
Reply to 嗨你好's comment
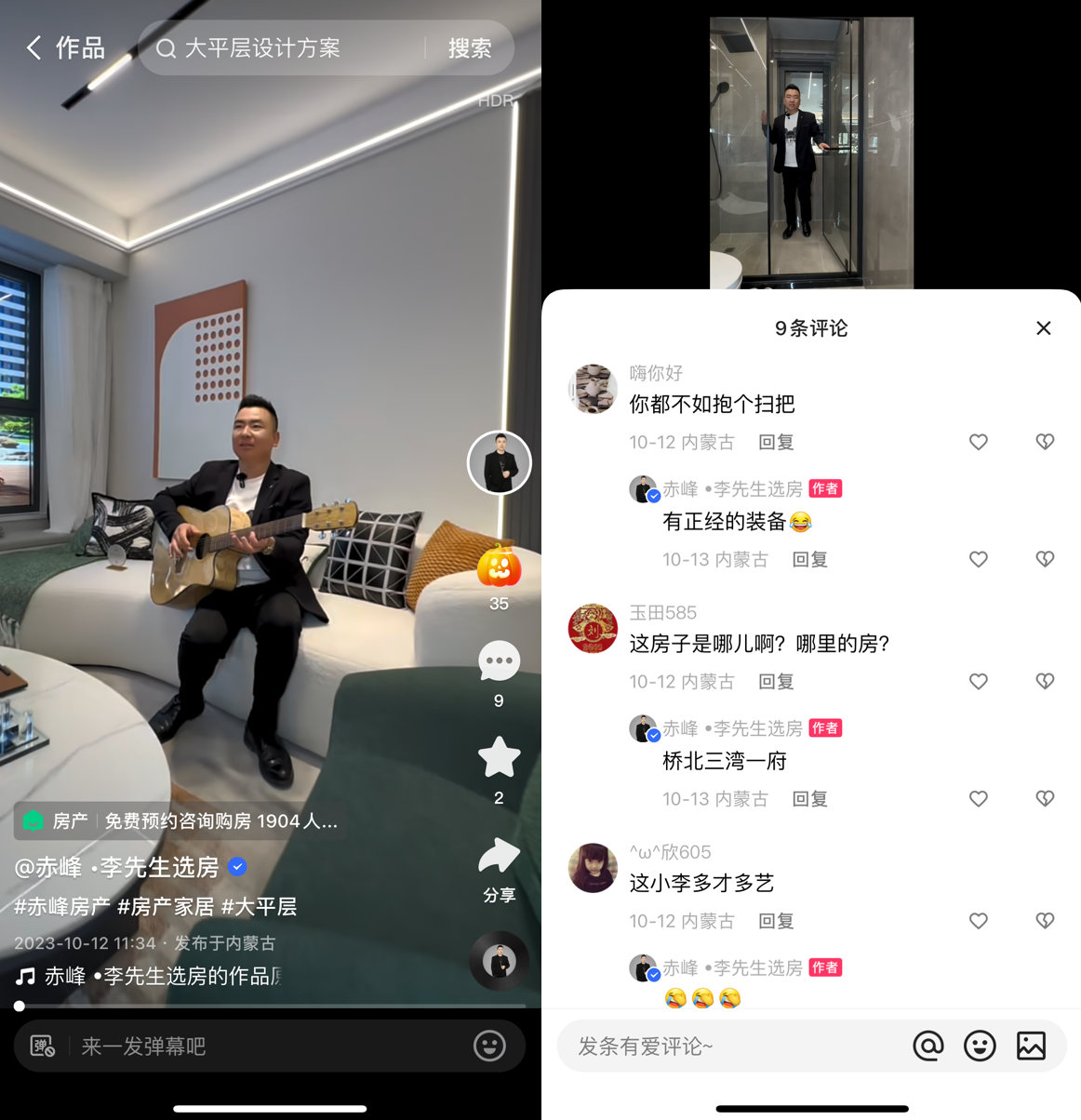pos(776,443)
